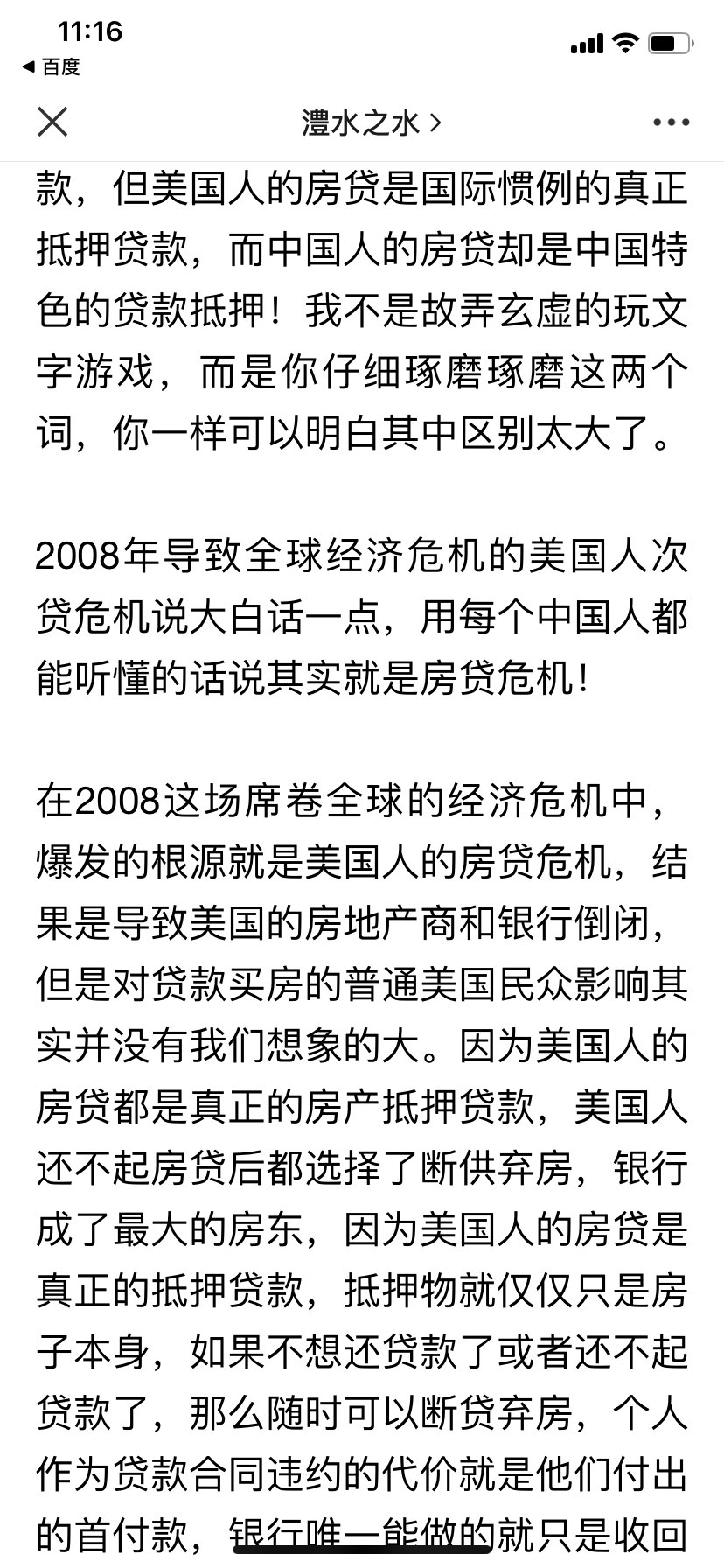
Task: Open the three-dot overflow menu
Action: point(671,122)
